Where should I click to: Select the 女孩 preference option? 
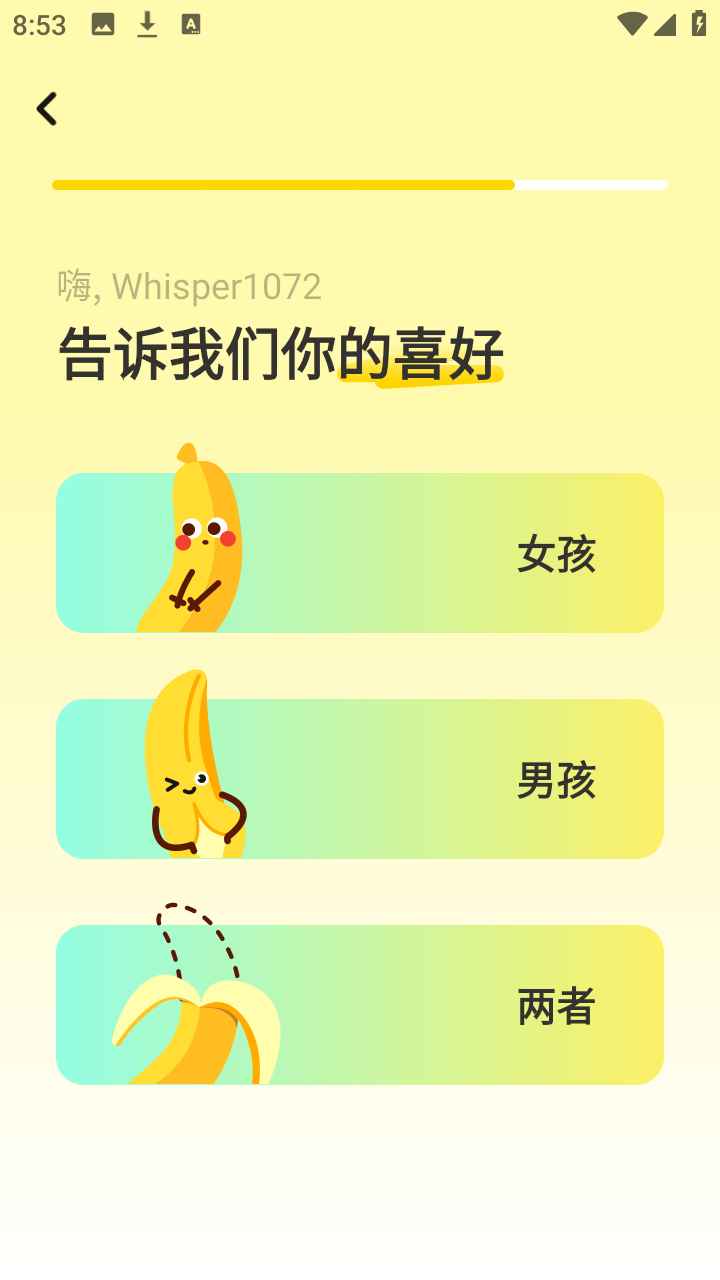[360, 553]
